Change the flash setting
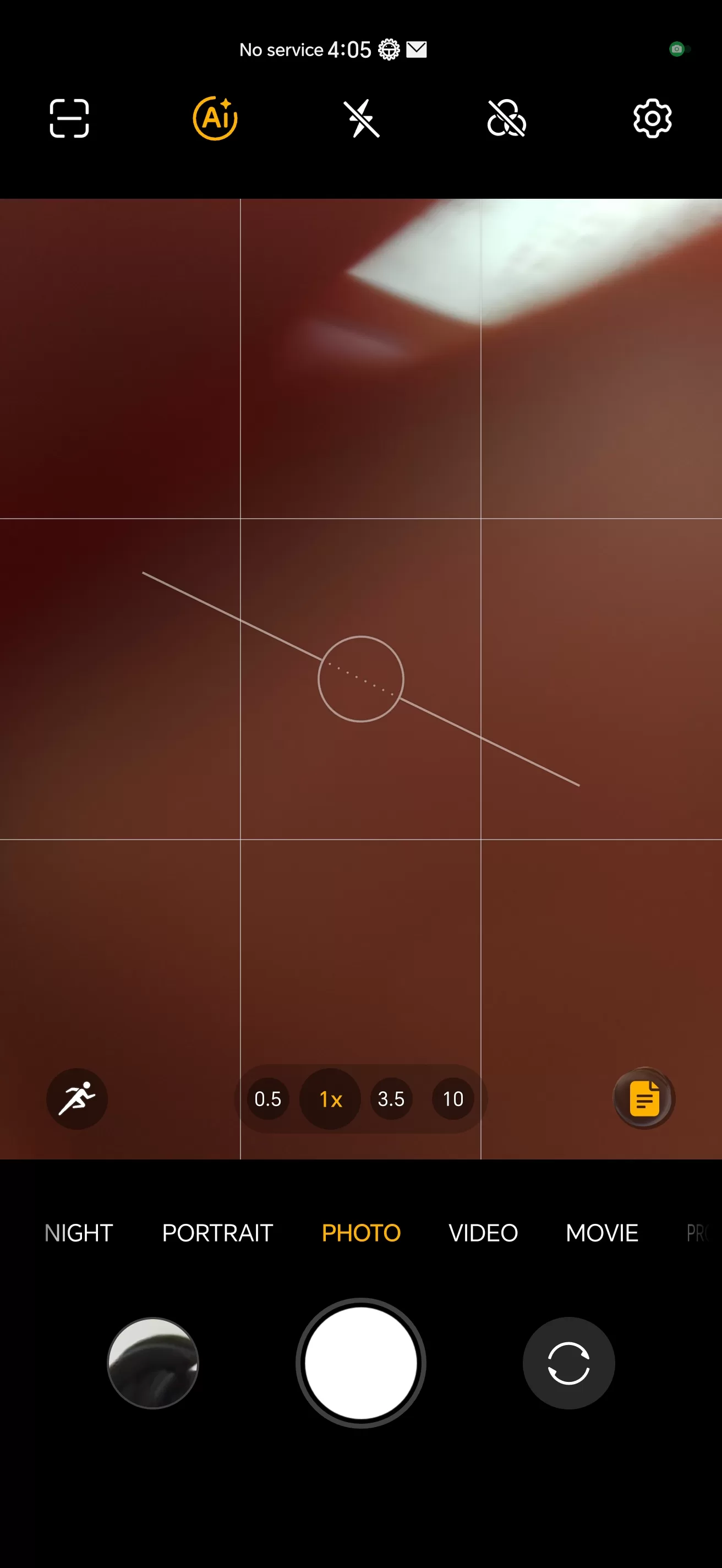 point(362,118)
